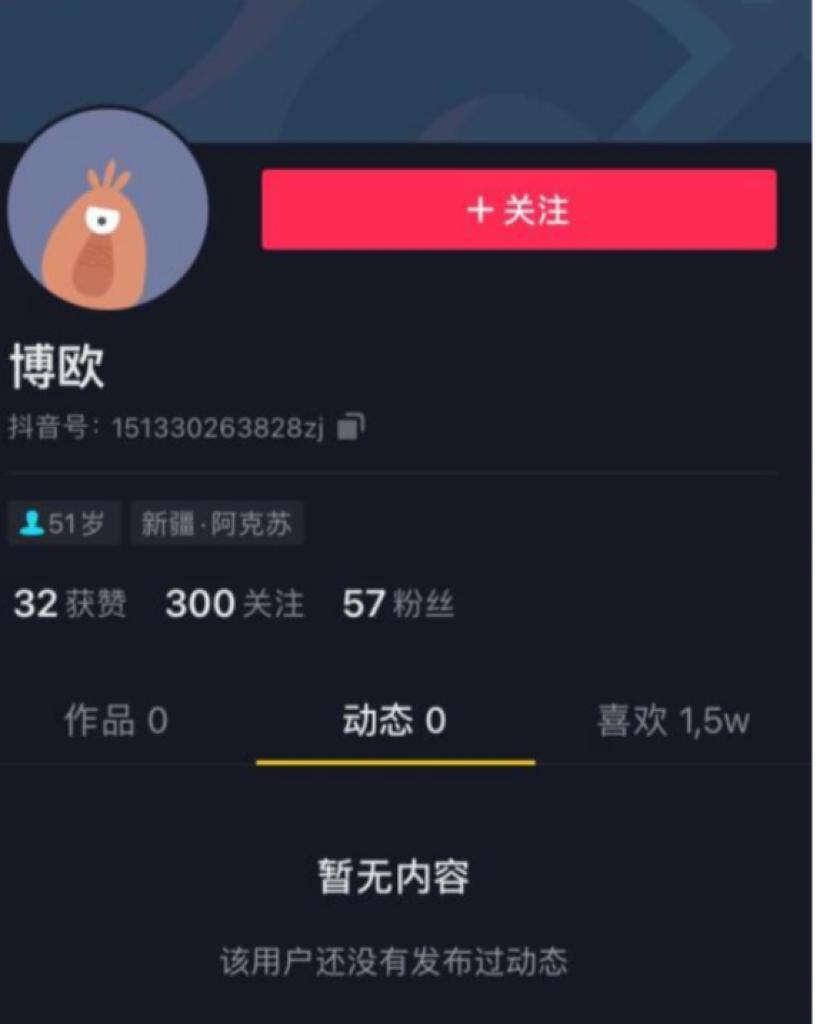Select the 动态 tab
840x1024 pixels.
(394, 720)
